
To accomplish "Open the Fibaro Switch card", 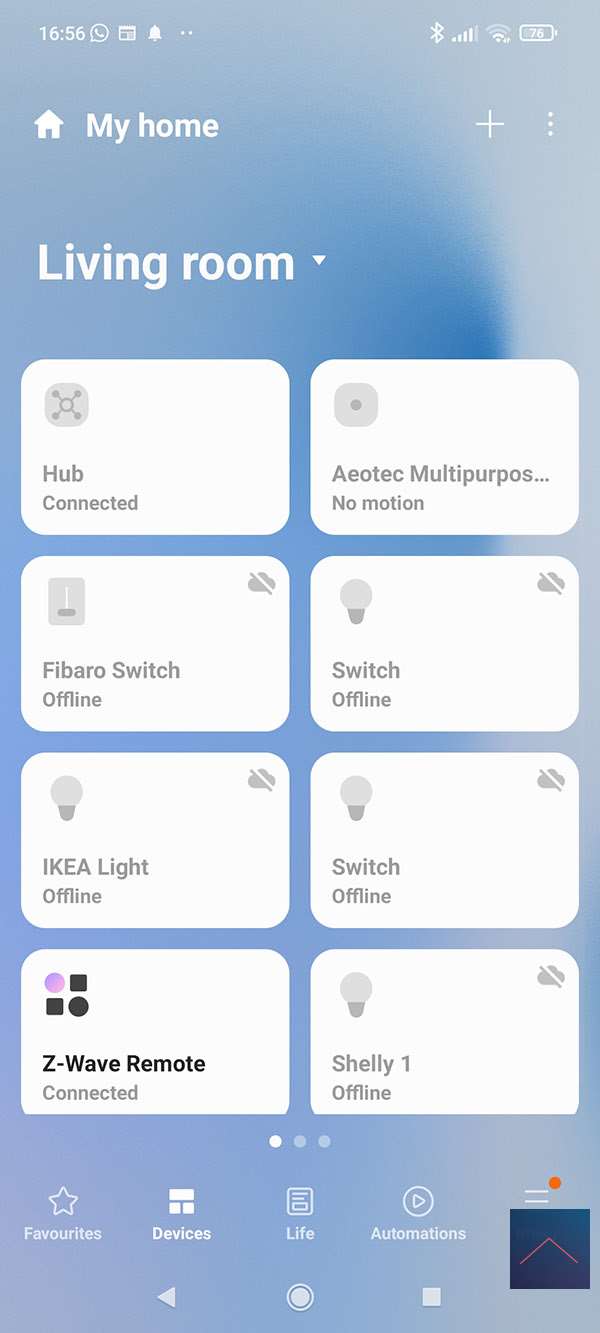I will 155,643.
